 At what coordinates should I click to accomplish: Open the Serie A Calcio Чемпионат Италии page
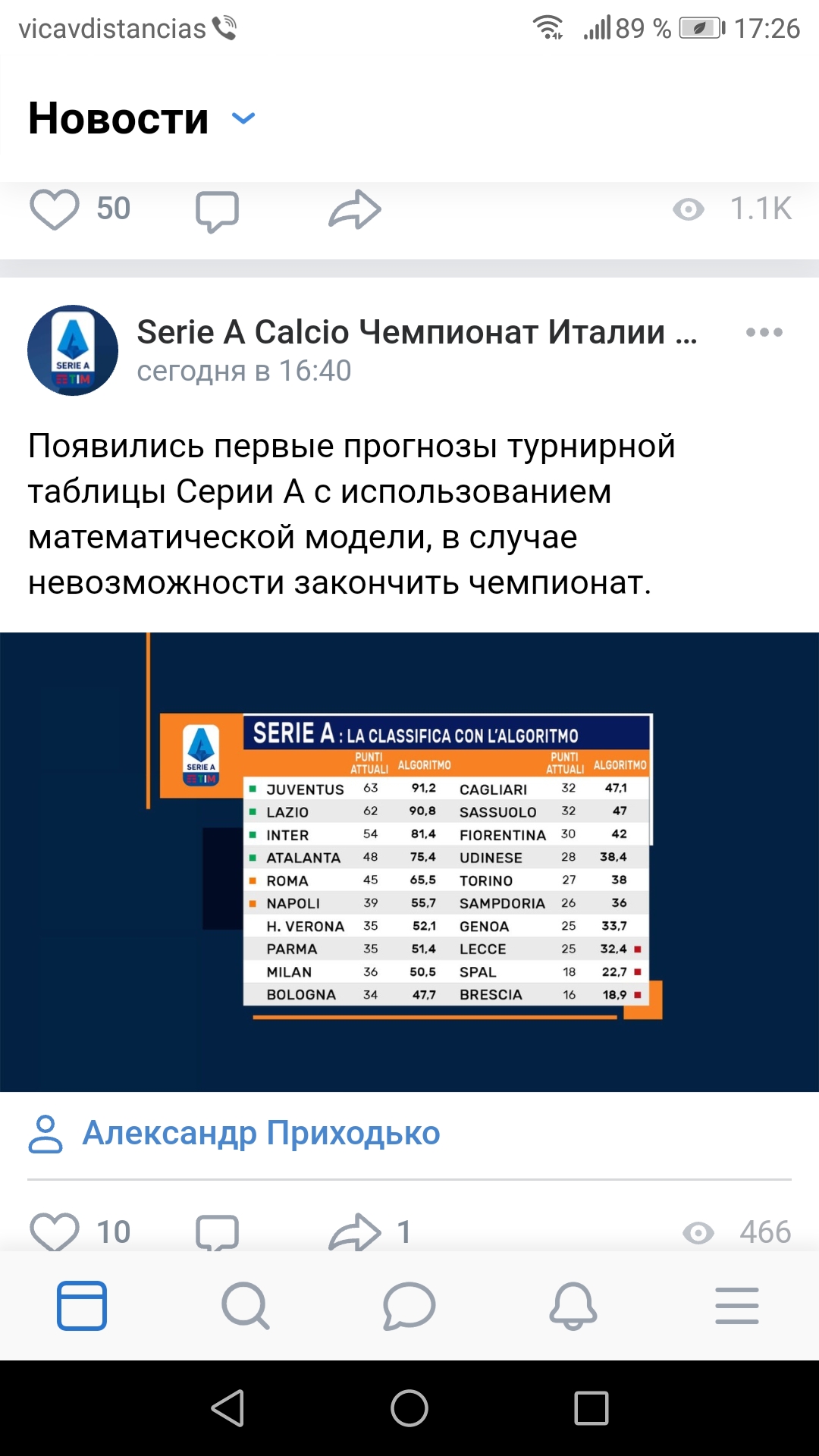pos(416,332)
